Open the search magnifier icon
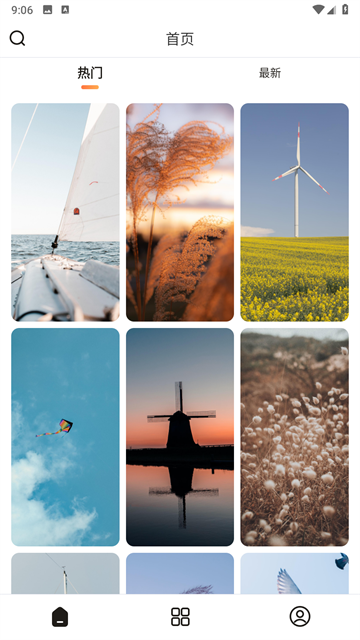 (x=17, y=38)
